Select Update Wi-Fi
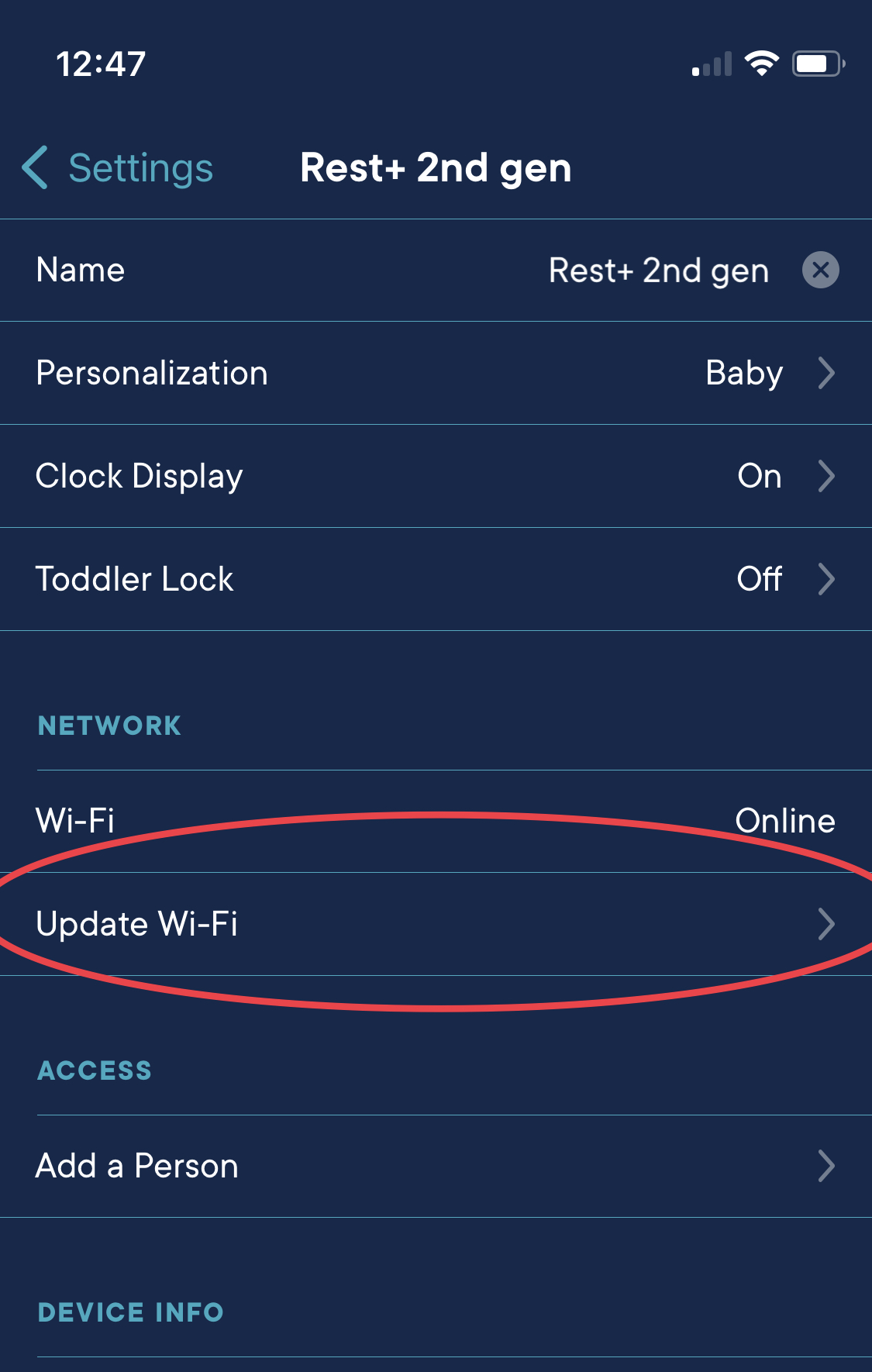 pyautogui.click(x=436, y=924)
